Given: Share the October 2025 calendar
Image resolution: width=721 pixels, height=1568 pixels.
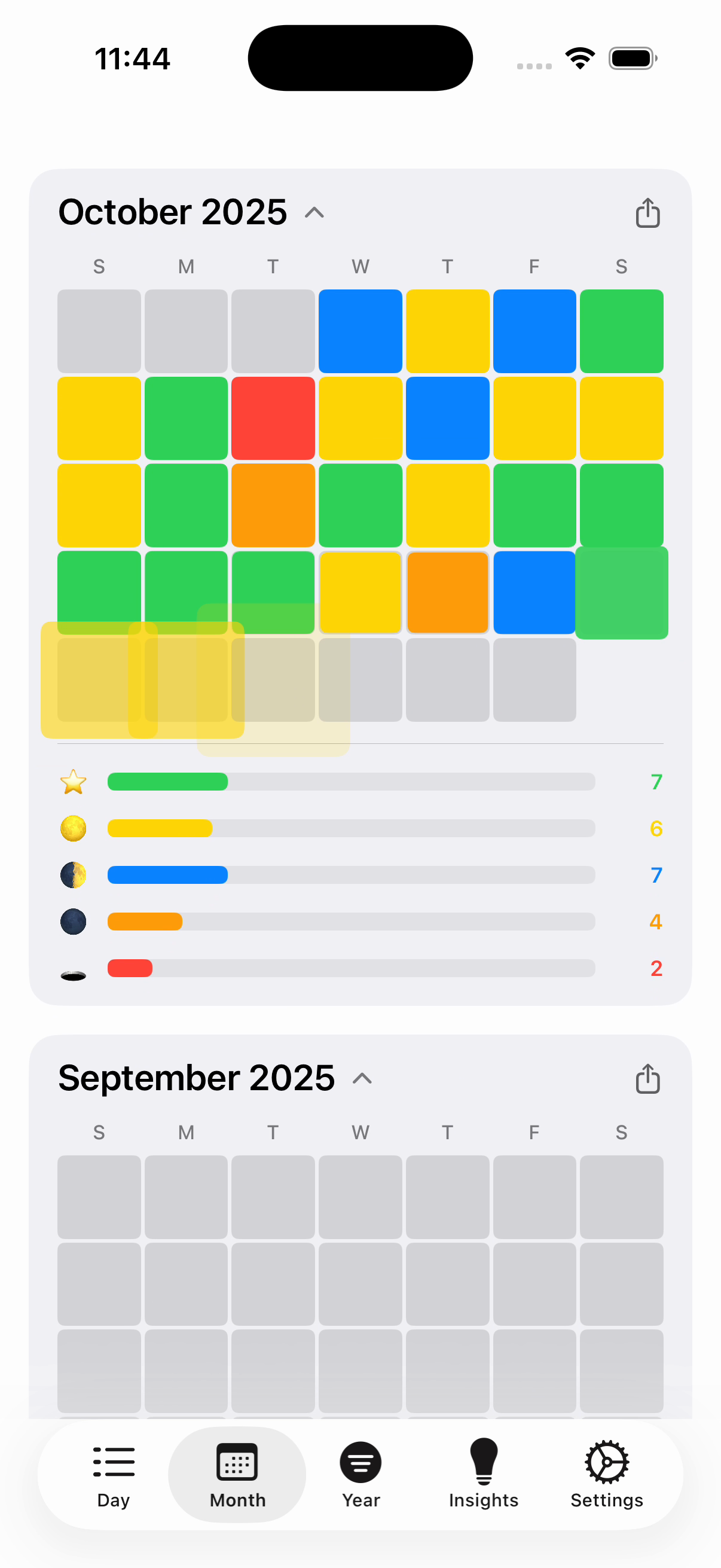Looking at the screenshot, I should coord(647,213).
